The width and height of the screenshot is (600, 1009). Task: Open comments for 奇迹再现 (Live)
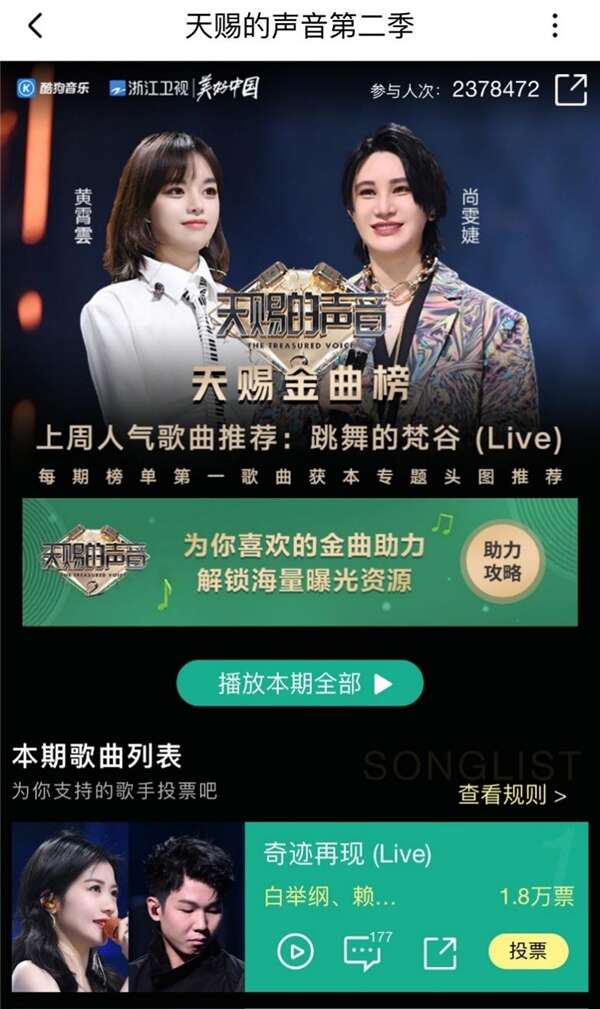pos(364,951)
